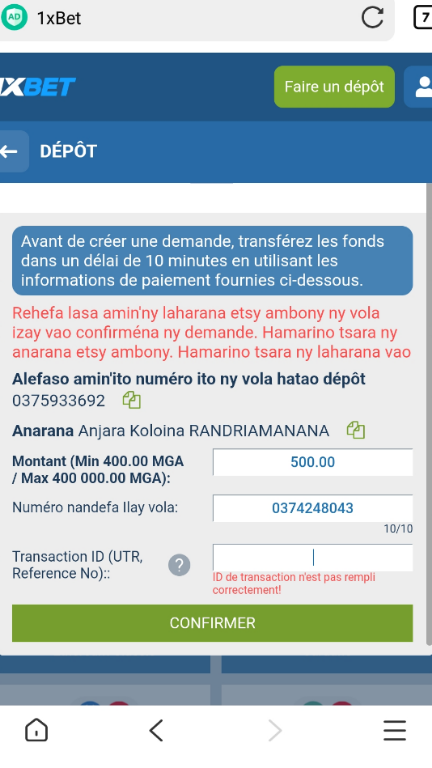Navigate back with the browser back arrow

(x=156, y=731)
